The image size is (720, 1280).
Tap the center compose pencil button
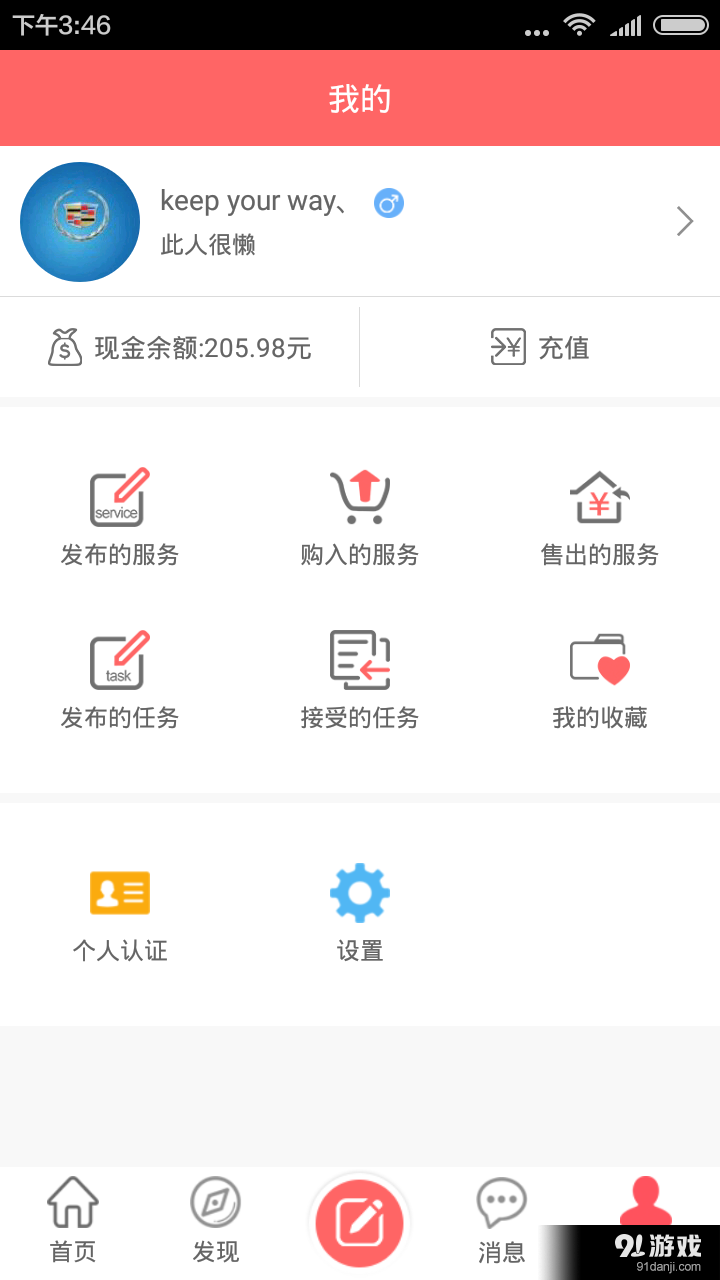point(360,1221)
